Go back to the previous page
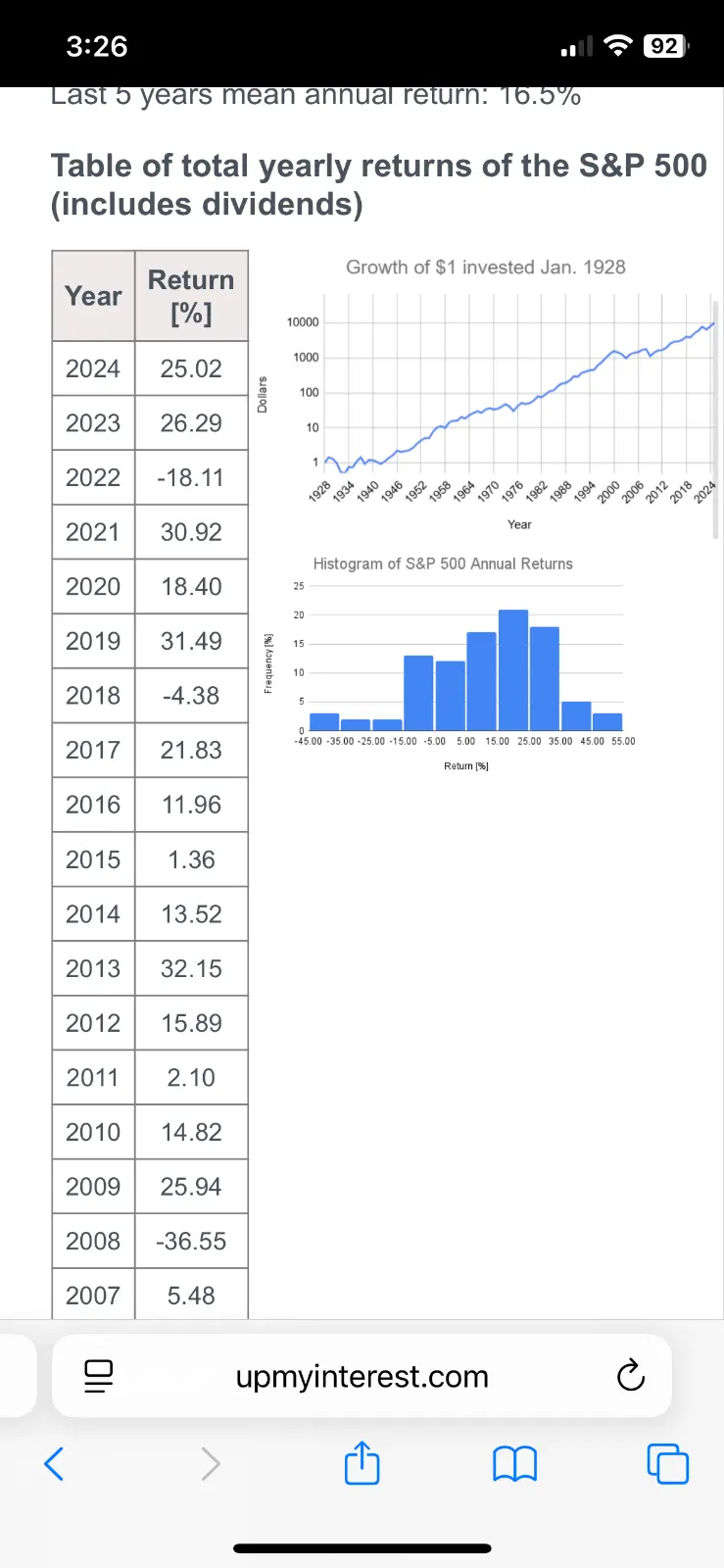 click(55, 1464)
